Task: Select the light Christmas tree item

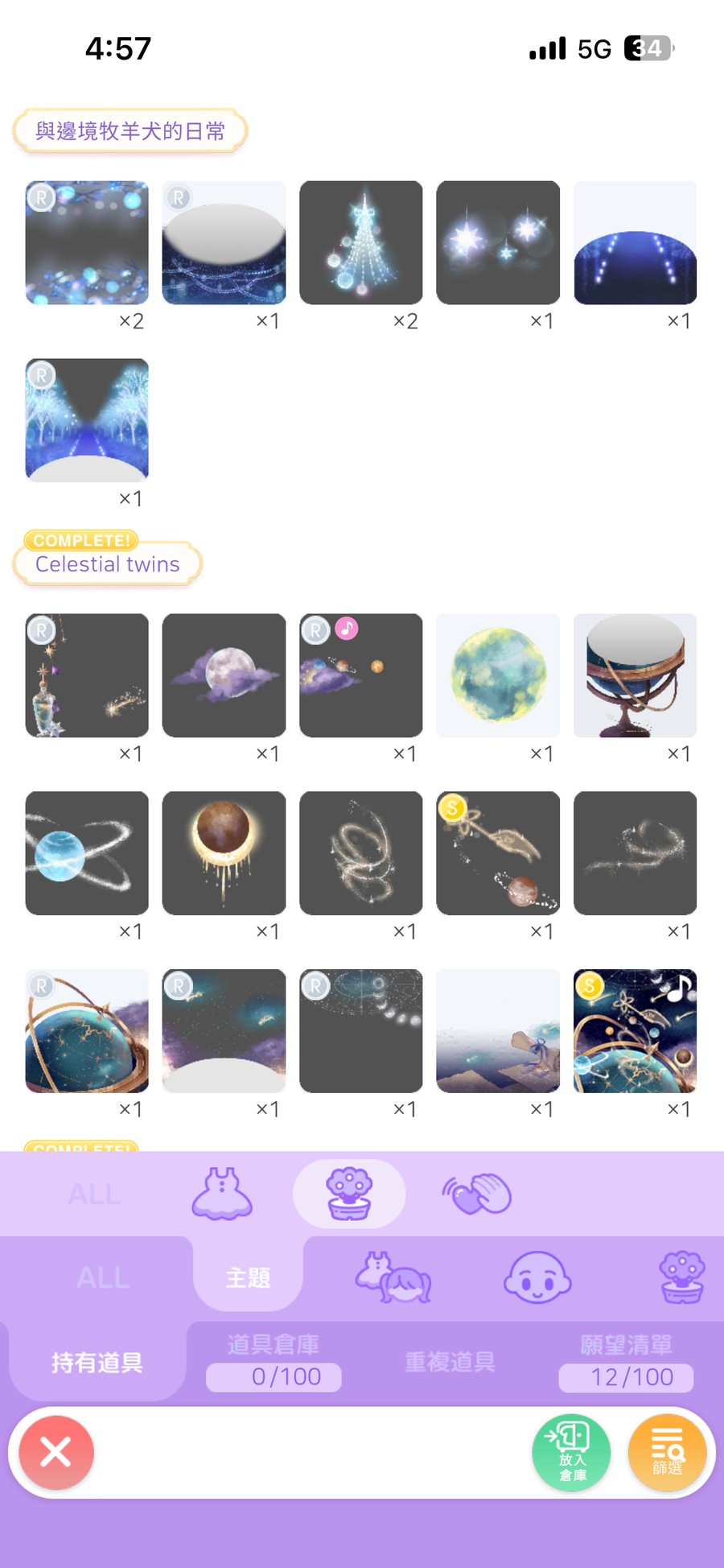Action: click(x=360, y=242)
